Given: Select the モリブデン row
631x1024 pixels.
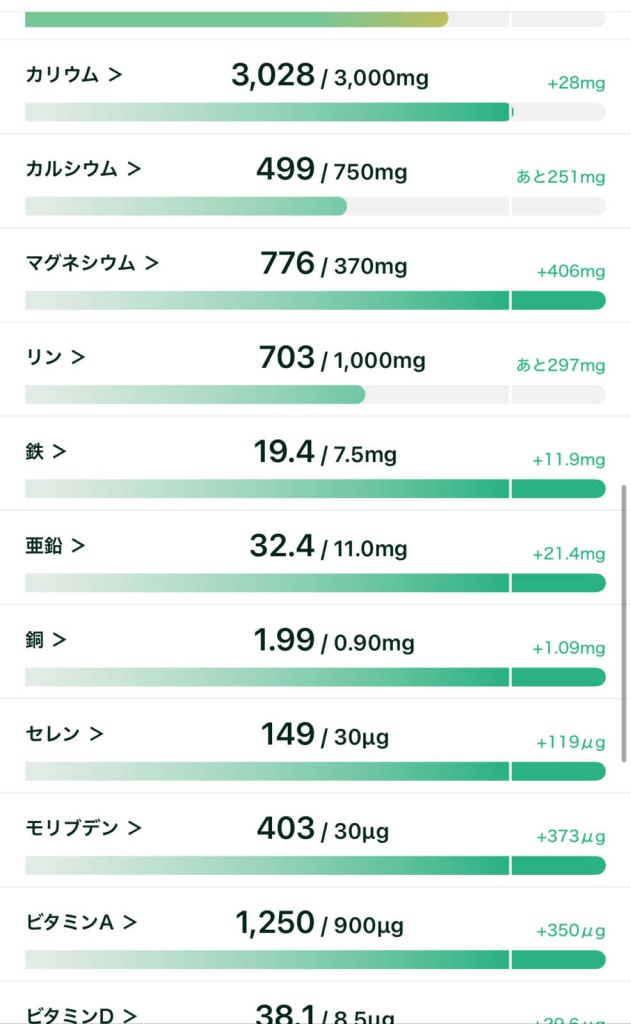Looking at the screenshot, I should (x=84, y=827).
